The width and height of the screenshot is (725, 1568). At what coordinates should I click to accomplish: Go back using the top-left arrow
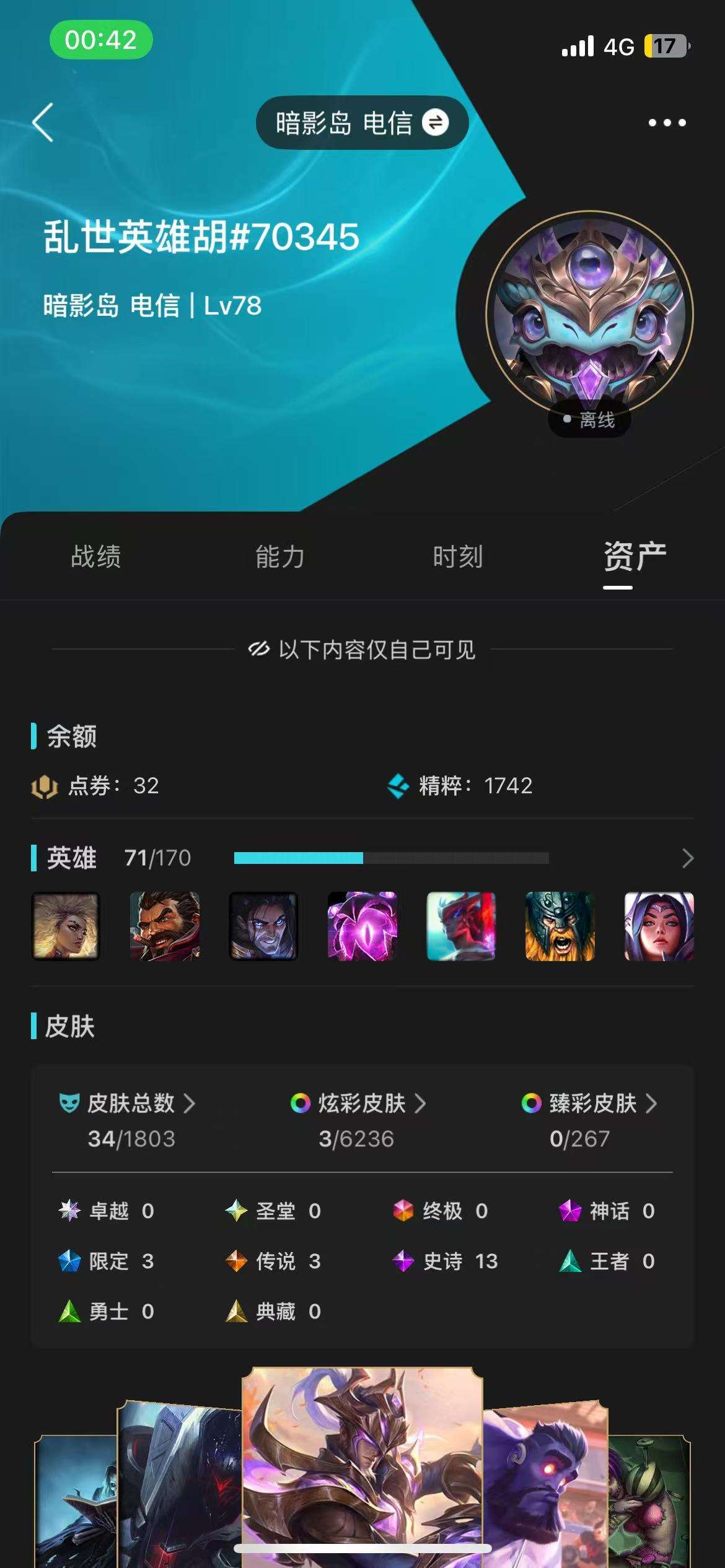(x=43, y=122)
